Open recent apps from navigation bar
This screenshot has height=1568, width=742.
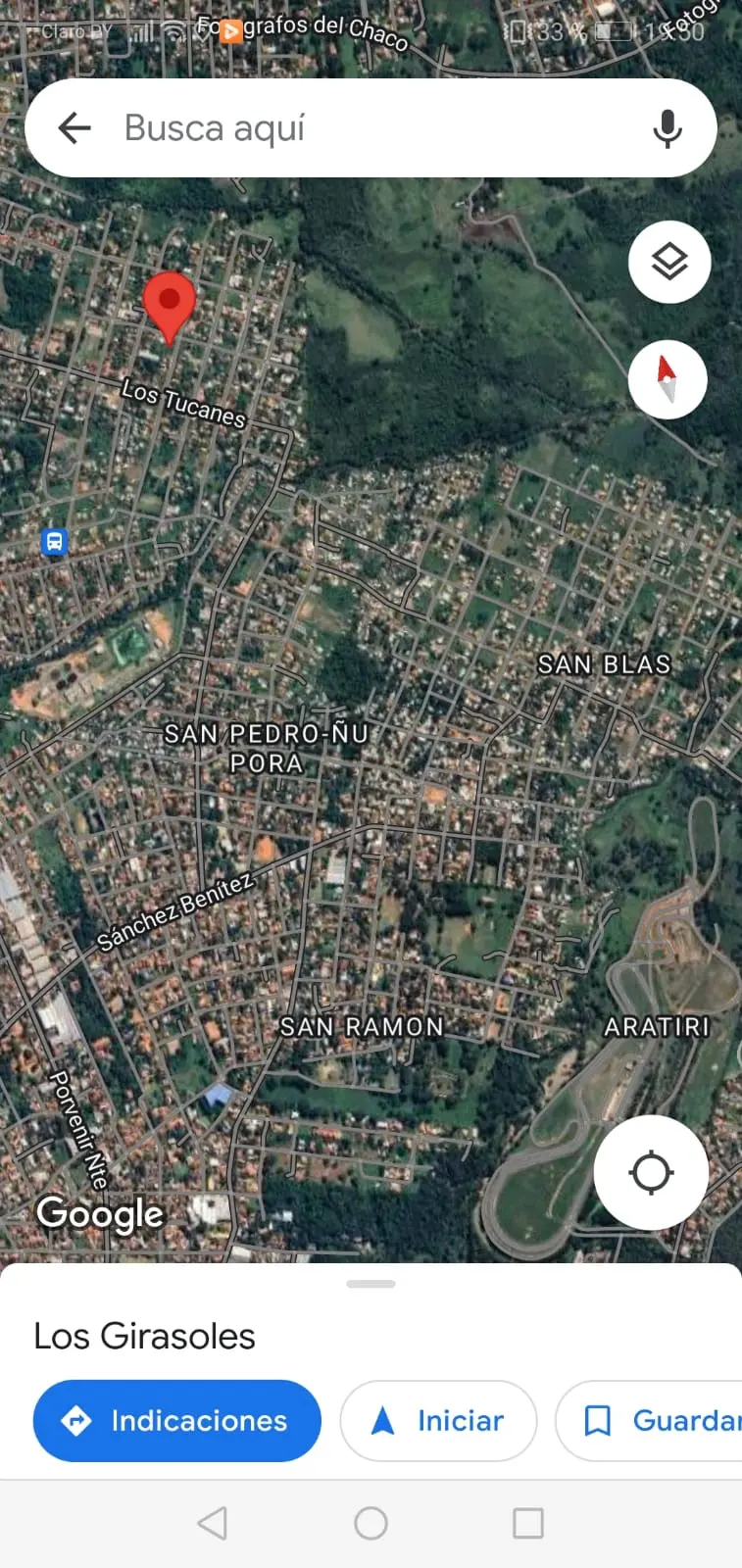click(x=528, y=1523)
